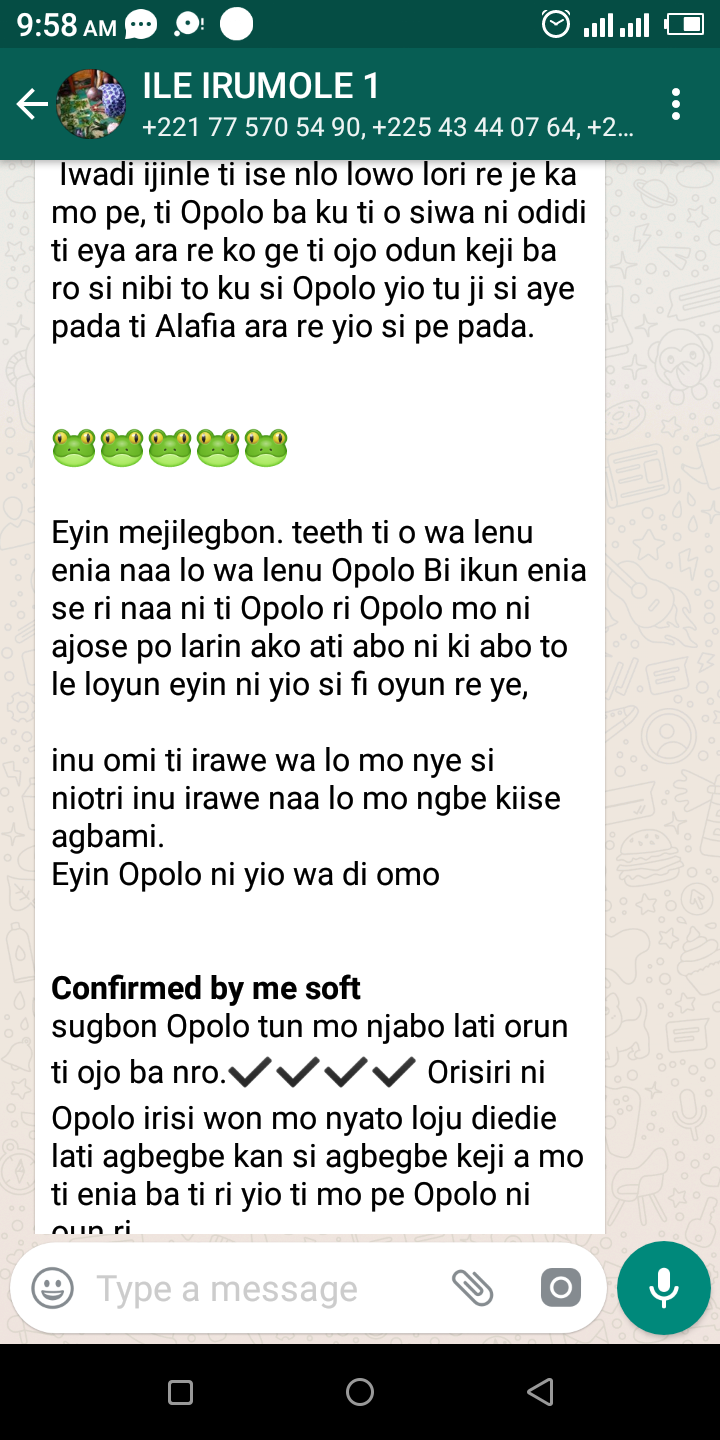Open the system recent apps view
The height and width of the screenshot is (1440, 720).
[x=180, y=1391]
